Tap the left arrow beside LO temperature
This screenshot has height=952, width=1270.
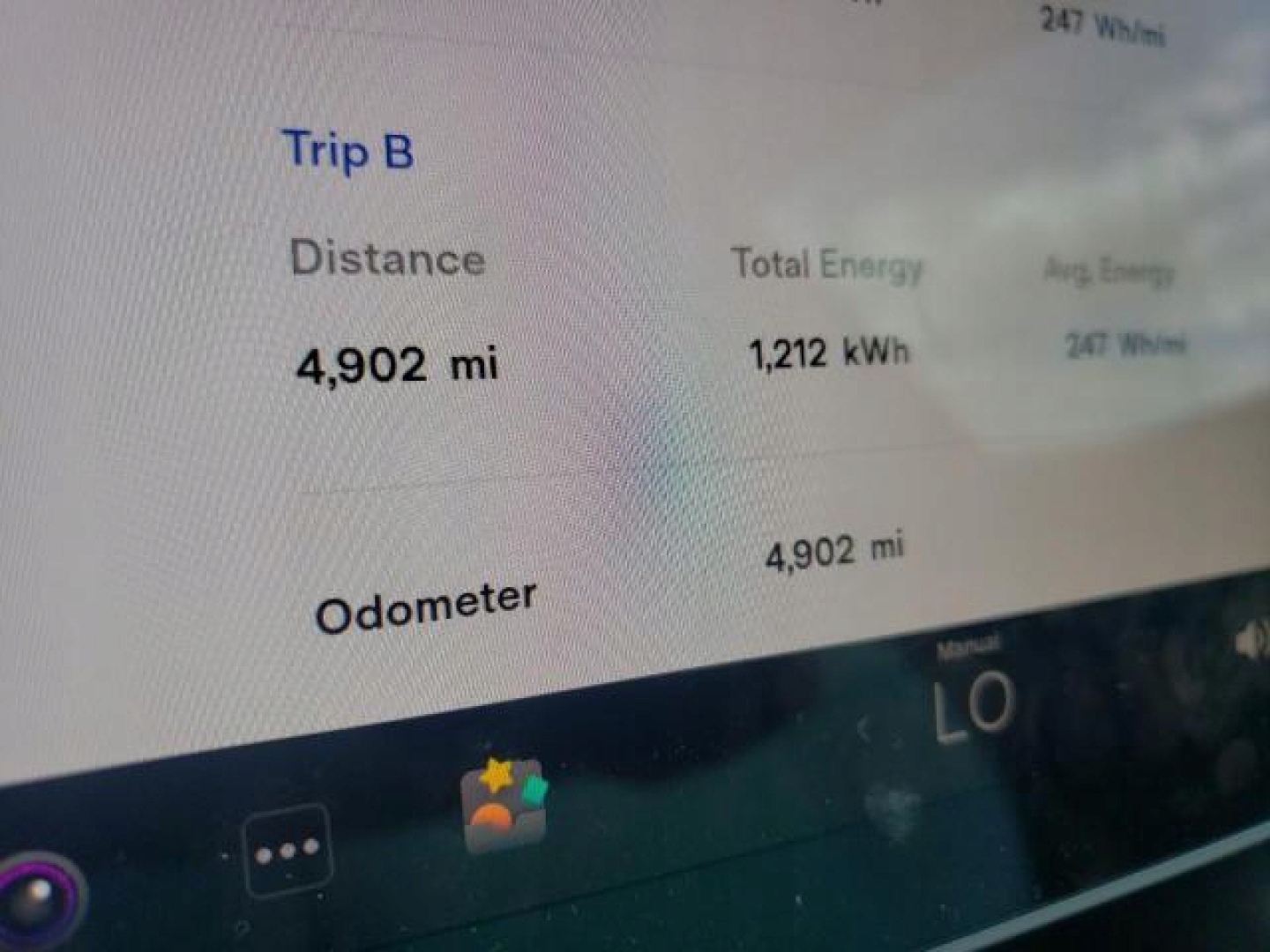pos(865,729)
